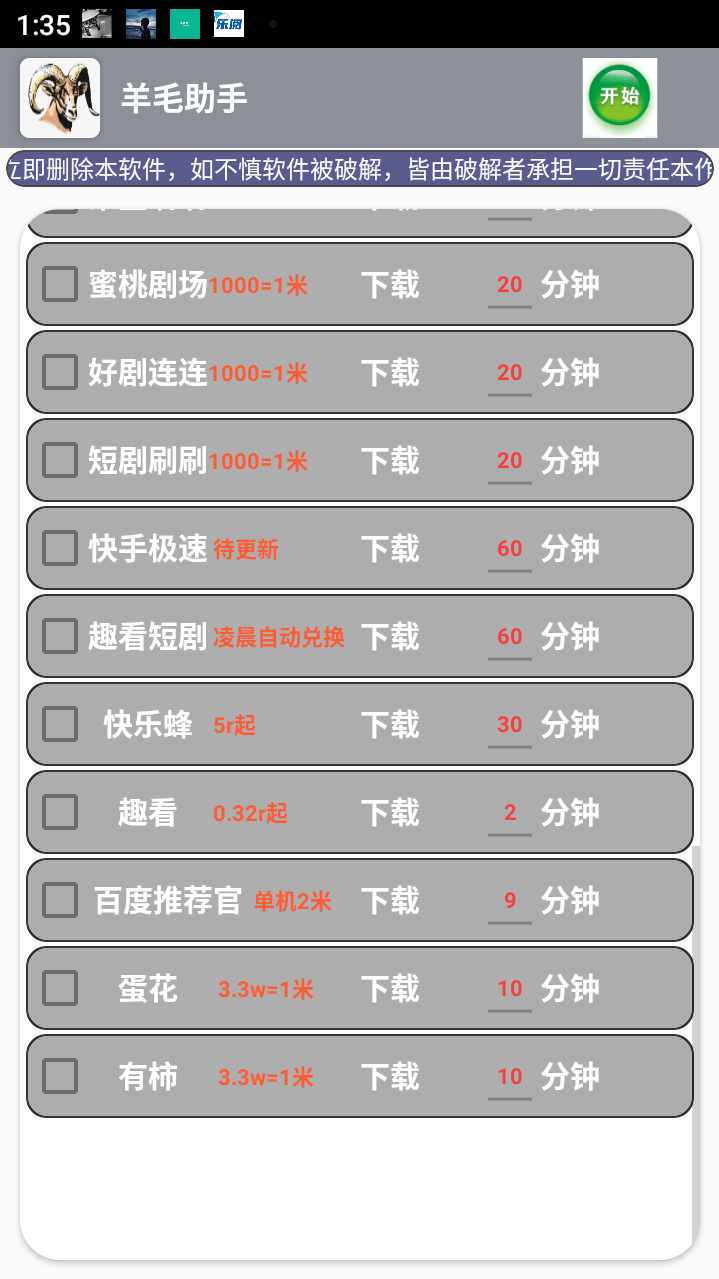The image size is (719, 1279).
Task: Check the box for 蜜桃剧场
Action: [60, 285]
